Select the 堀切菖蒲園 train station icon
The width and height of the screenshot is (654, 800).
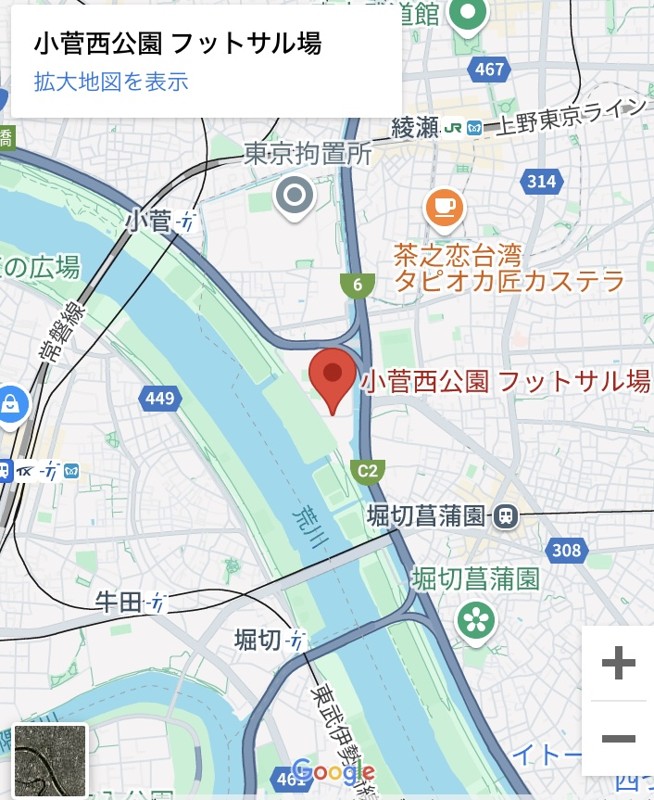(503, 516)
